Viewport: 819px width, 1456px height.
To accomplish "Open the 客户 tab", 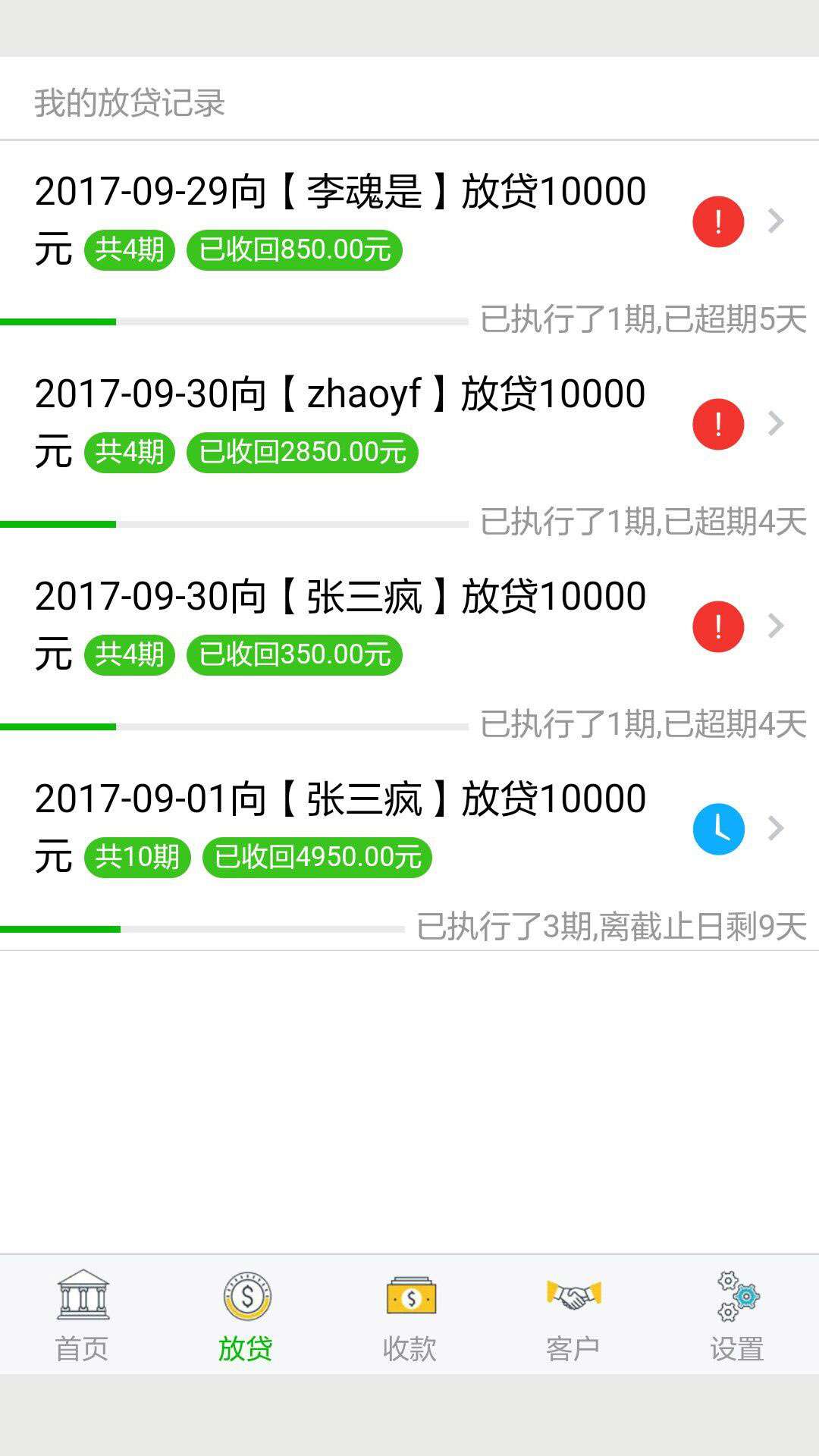I will [x=573, y=1315].
